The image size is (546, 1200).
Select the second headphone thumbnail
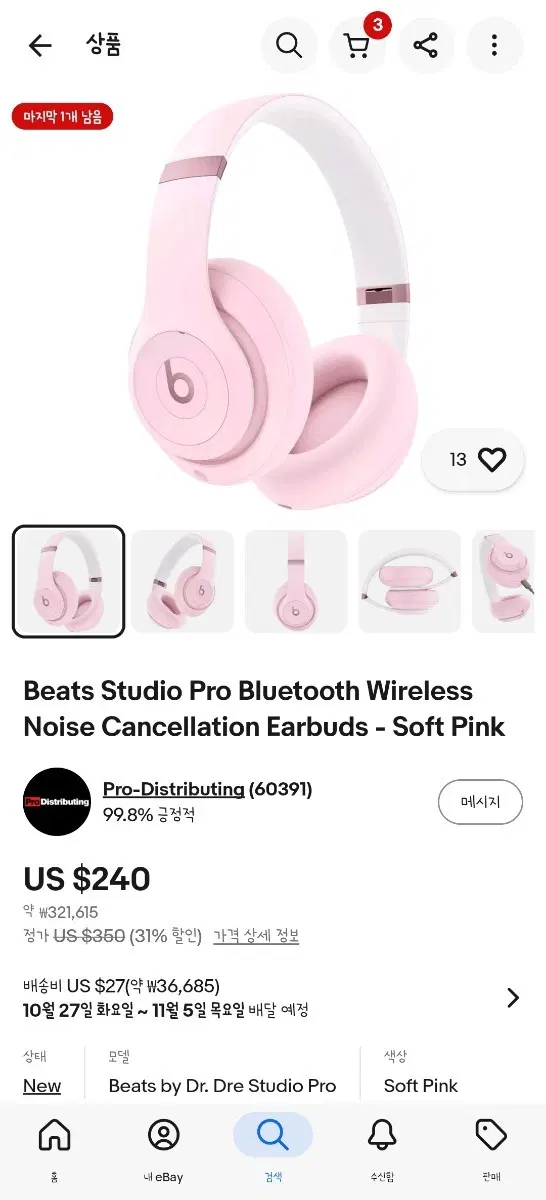[182, 581]
